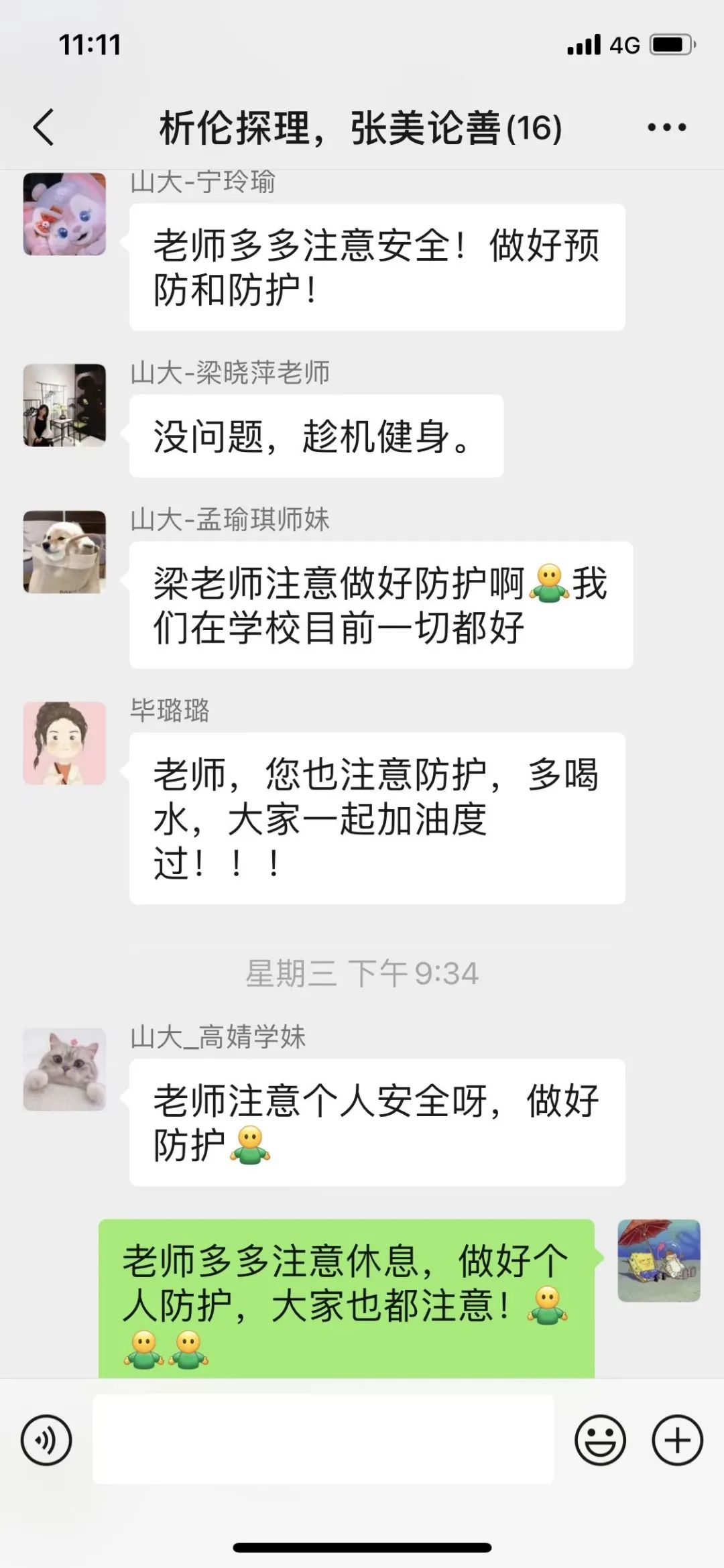Open 山大-梁晓萍老师's profile avatar
The image size is (724, 1568).
click(x=64, y=405)
